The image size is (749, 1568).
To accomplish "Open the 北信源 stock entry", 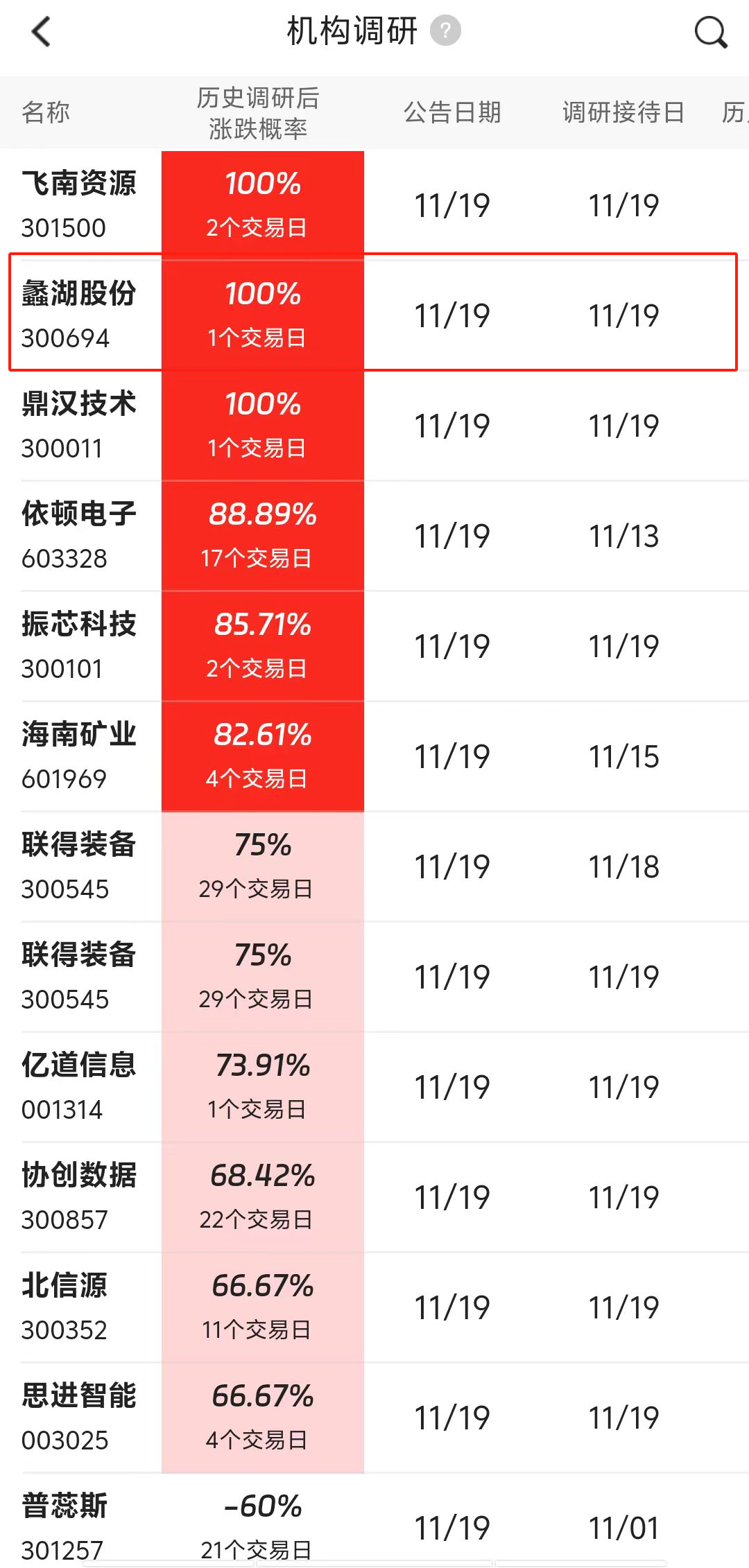I will (374, 1307).
